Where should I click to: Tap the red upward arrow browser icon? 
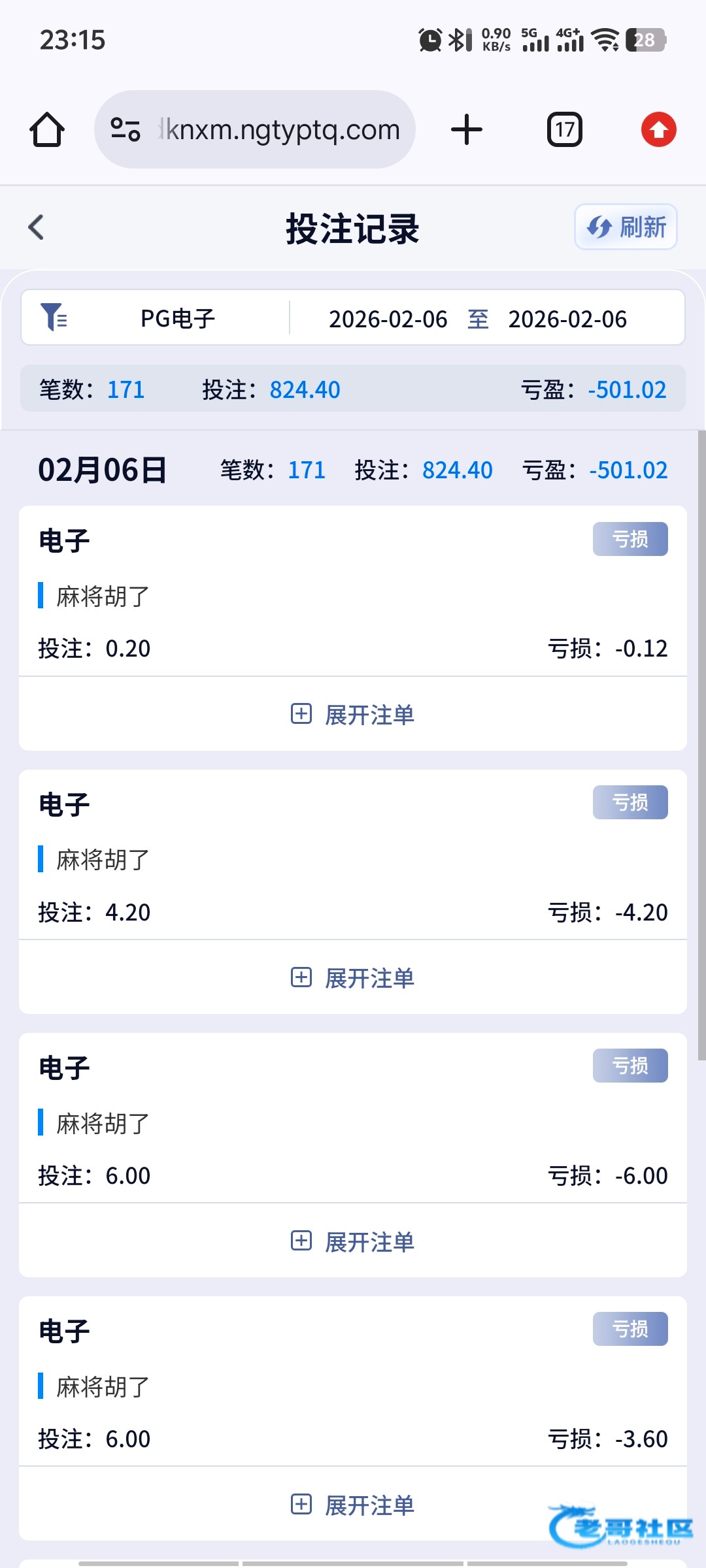coord(658,129)
